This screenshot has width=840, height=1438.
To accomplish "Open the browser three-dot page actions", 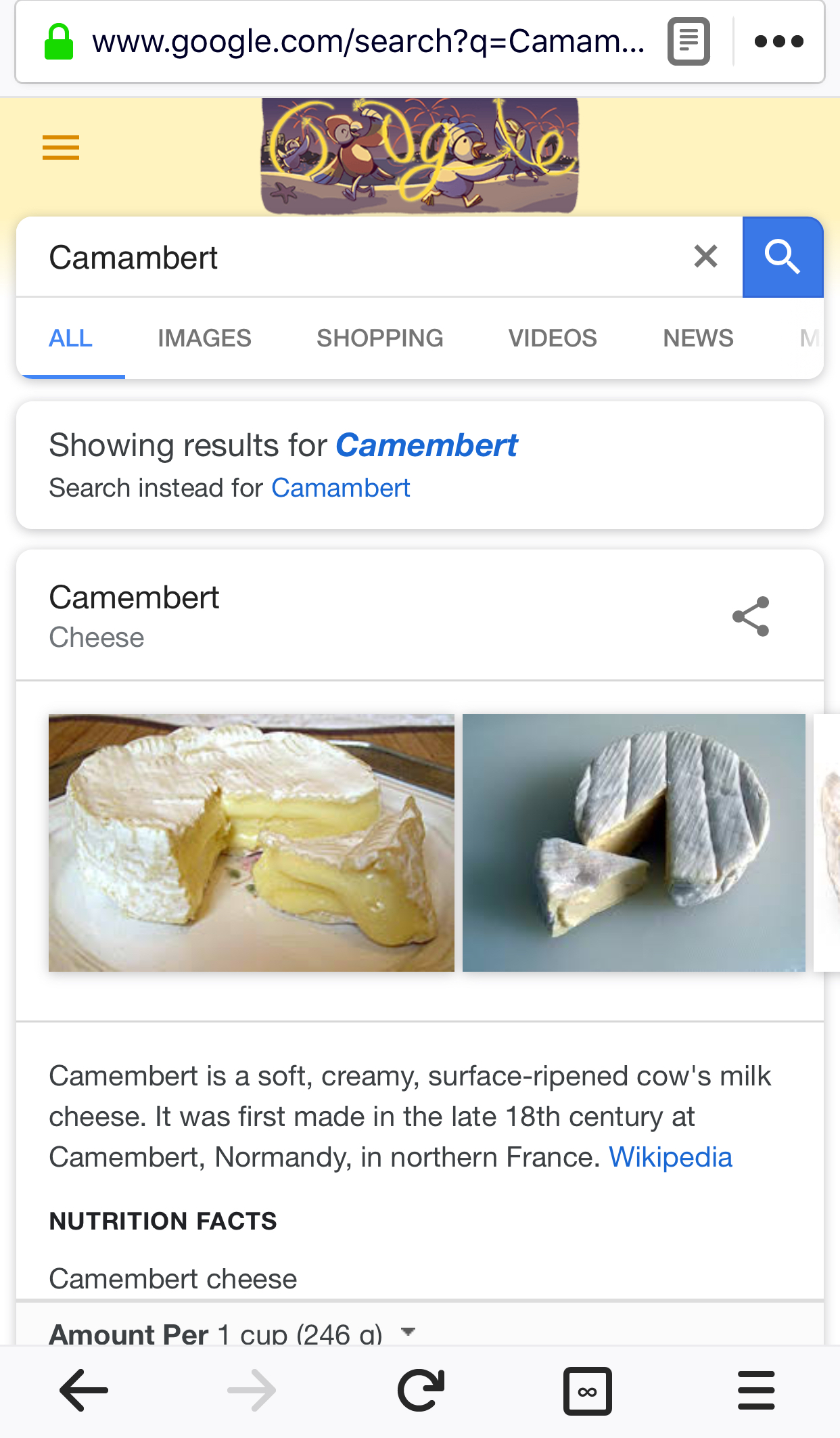I will pyautogui.click(x=778, y=41).
